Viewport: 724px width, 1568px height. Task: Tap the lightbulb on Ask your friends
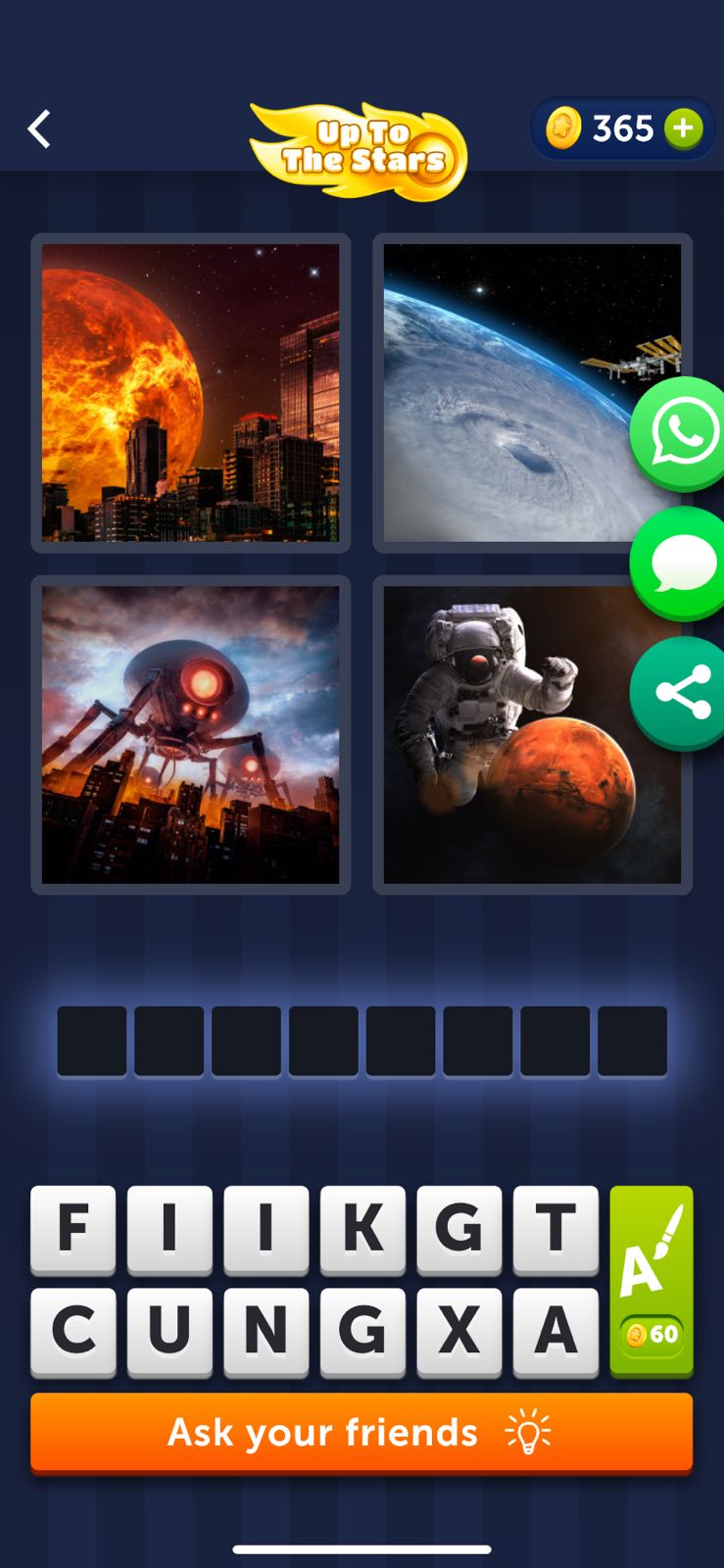point(528,1431)
